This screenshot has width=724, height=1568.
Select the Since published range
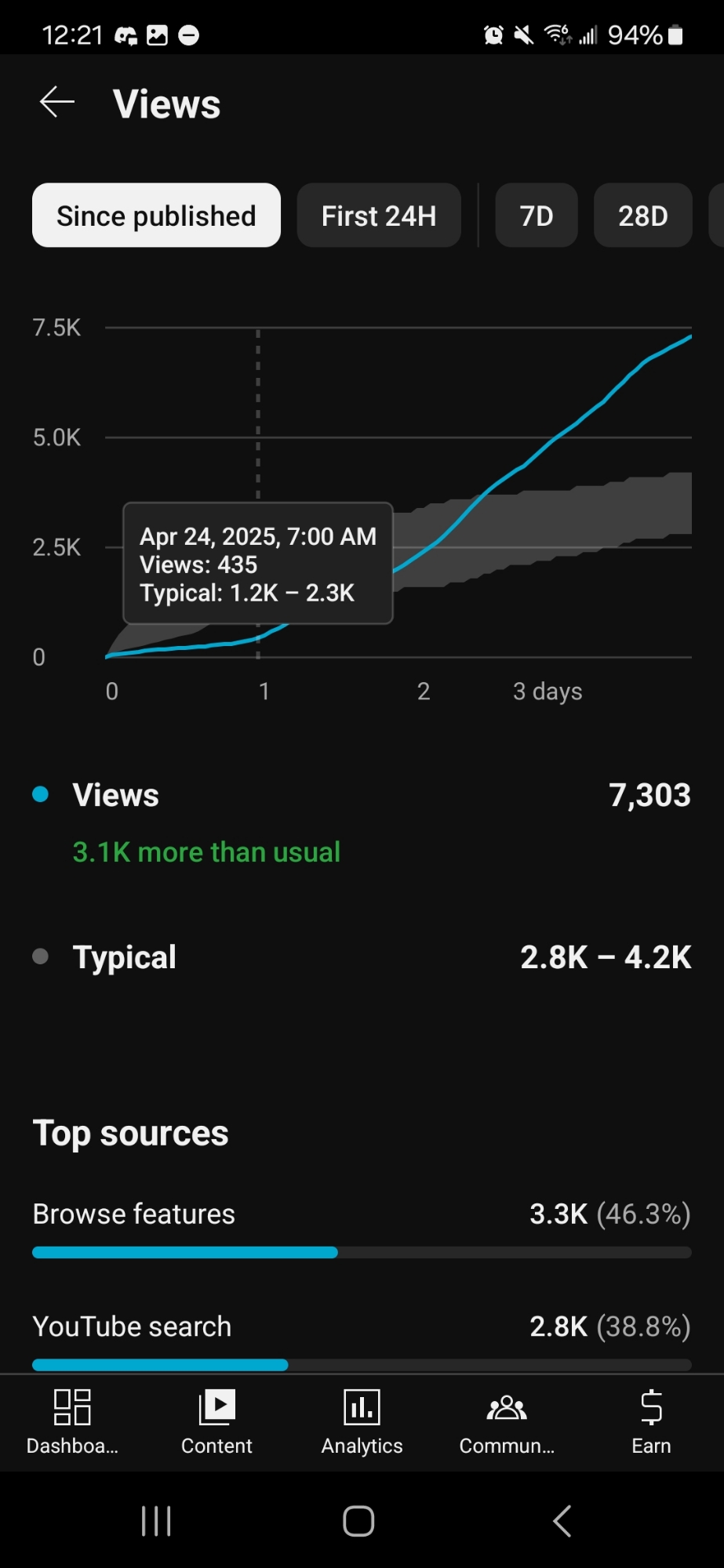[156, 216]
